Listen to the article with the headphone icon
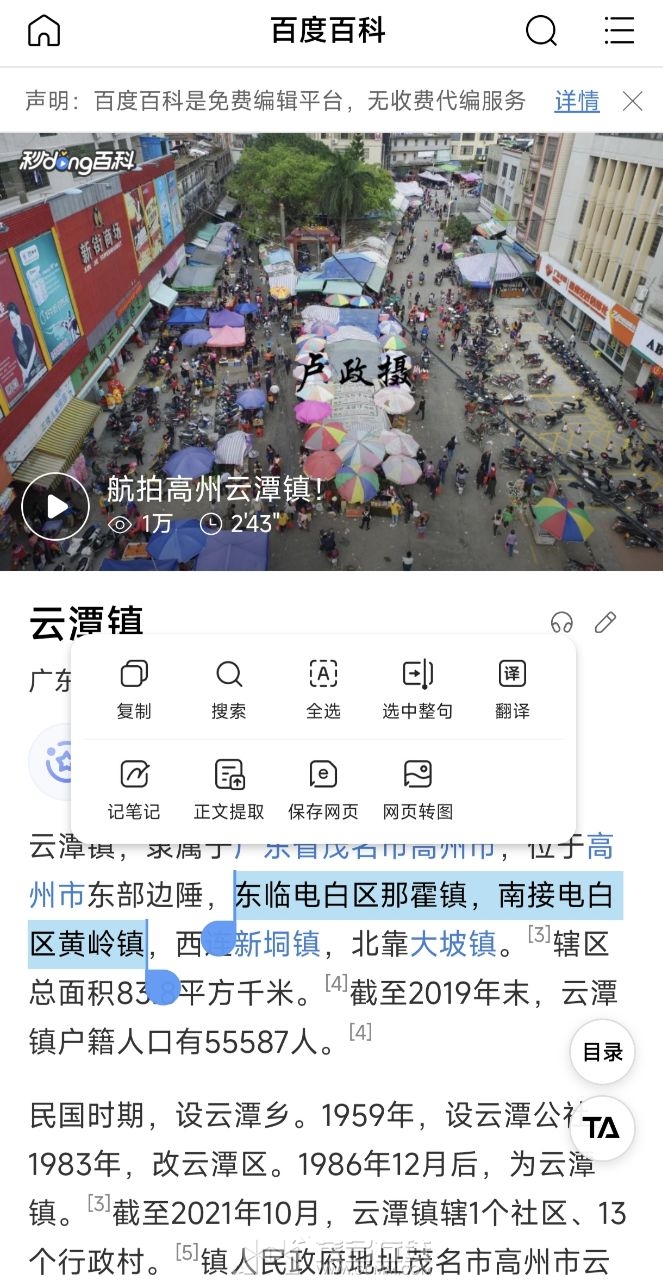This screenshot has width=663, height=1280. point(562,623)
